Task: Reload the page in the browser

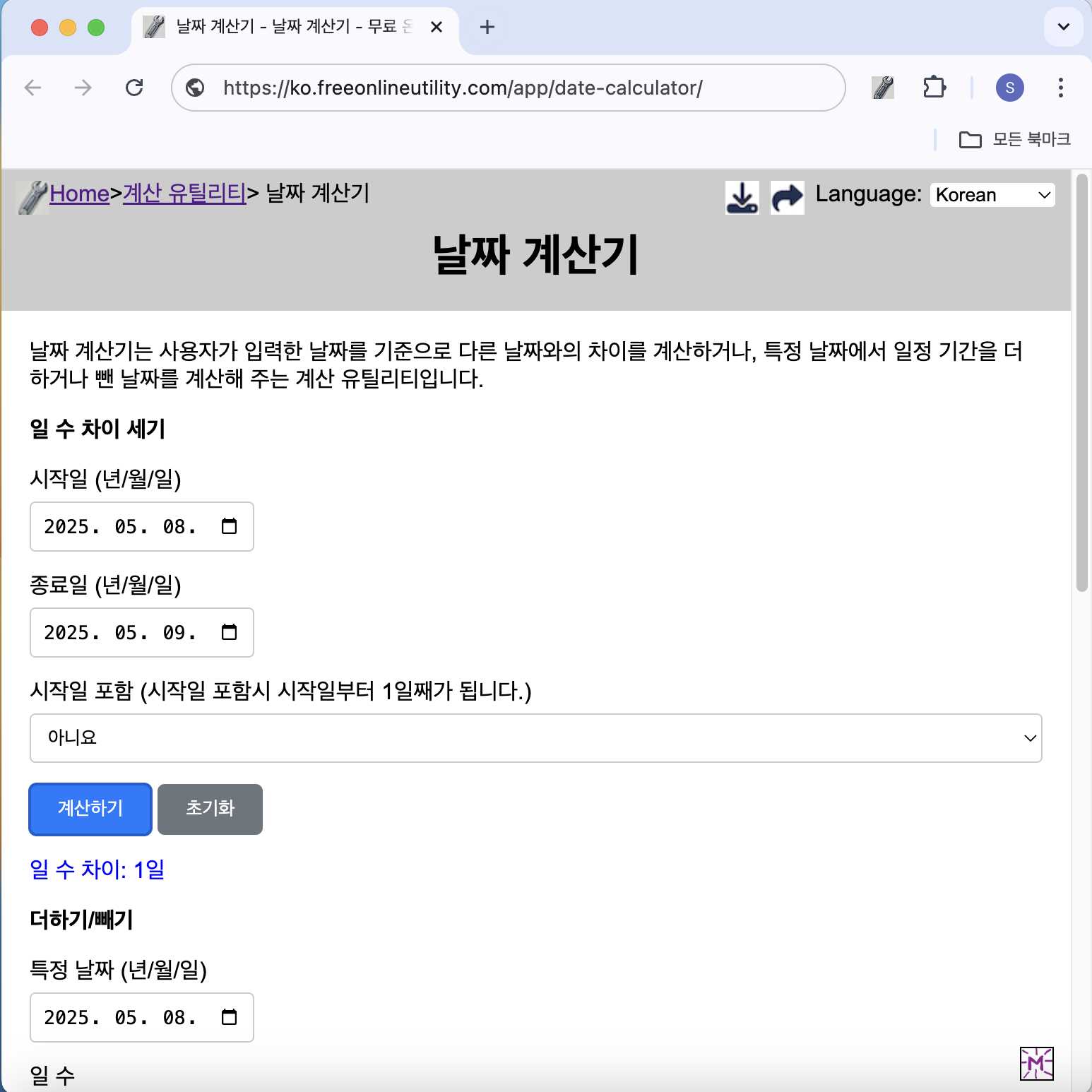Action: coord(134,88)
